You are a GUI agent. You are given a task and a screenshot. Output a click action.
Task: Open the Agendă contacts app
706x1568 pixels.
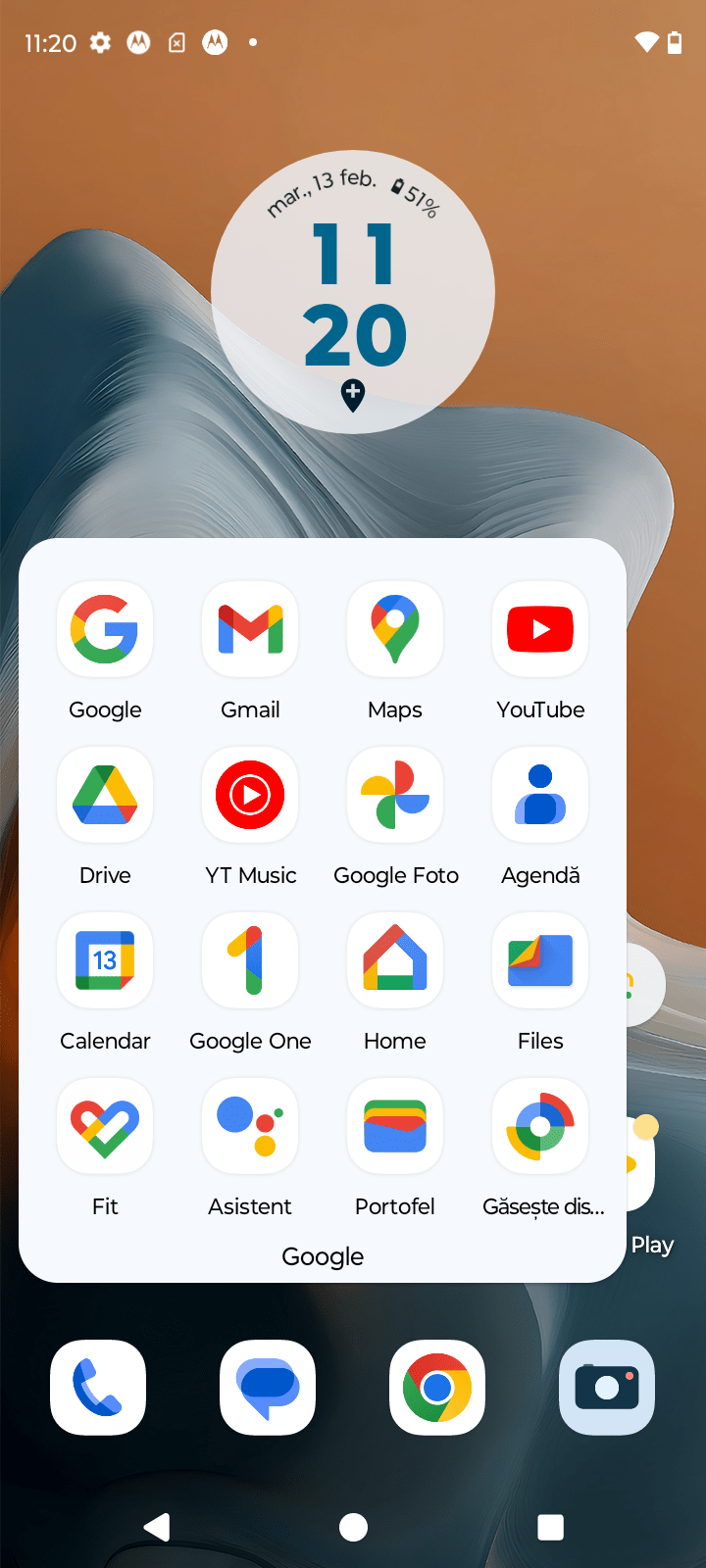click(x=540, y=795)
